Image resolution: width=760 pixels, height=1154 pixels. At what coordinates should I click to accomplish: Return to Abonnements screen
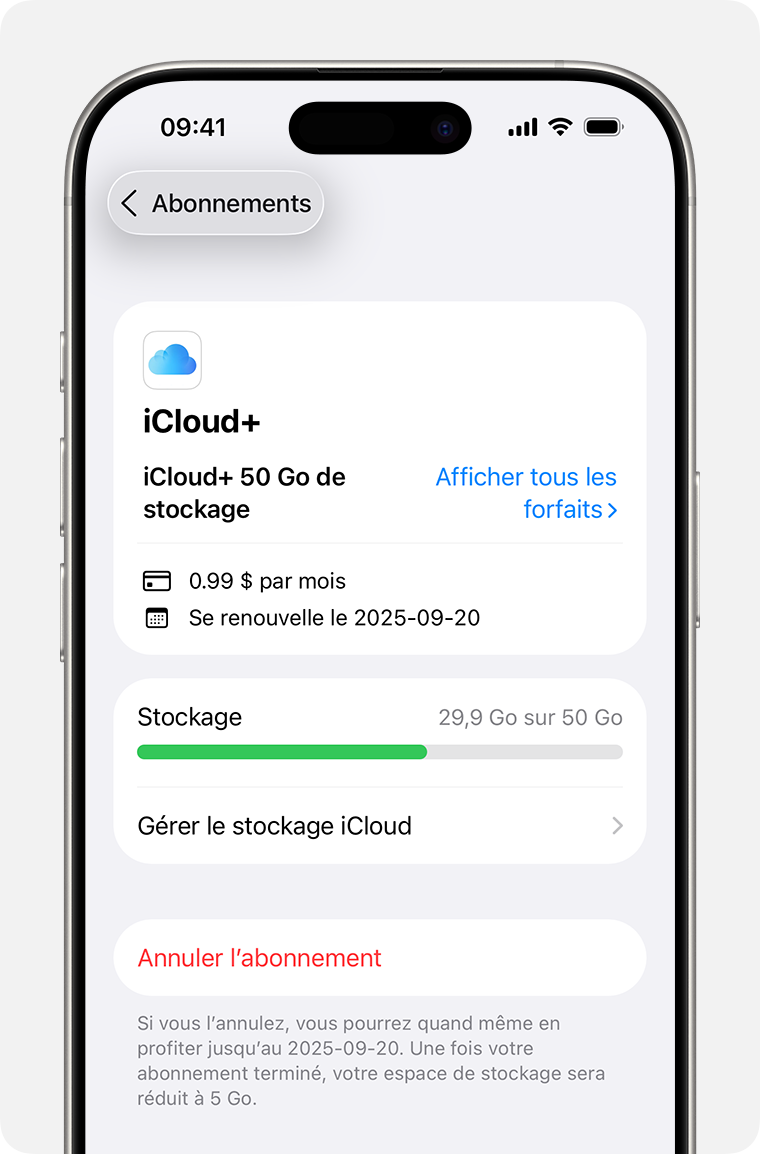(215, 203)
